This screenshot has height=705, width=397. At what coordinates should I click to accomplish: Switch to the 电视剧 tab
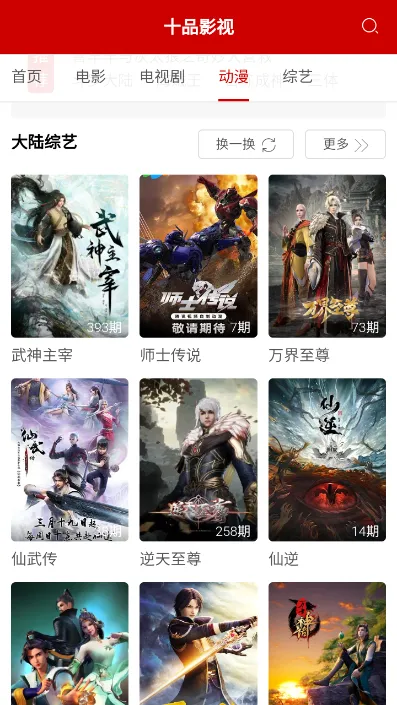162,76
